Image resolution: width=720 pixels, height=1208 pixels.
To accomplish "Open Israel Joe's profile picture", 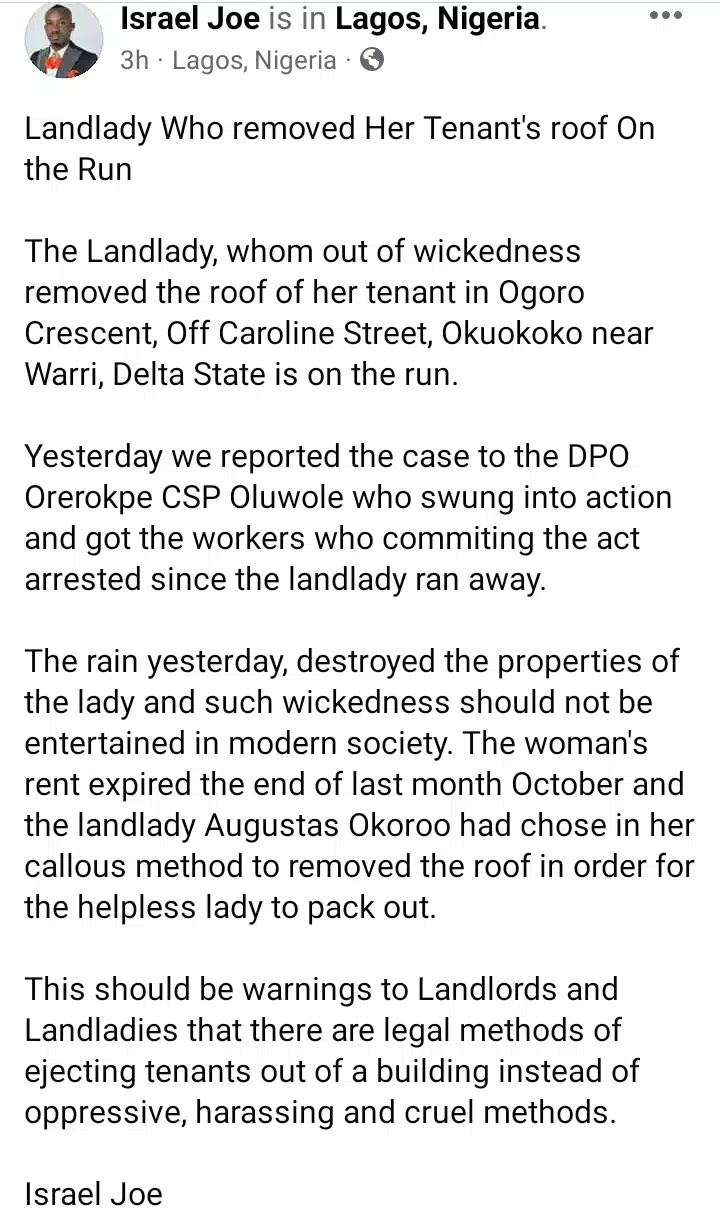I will tap(62, 40).
